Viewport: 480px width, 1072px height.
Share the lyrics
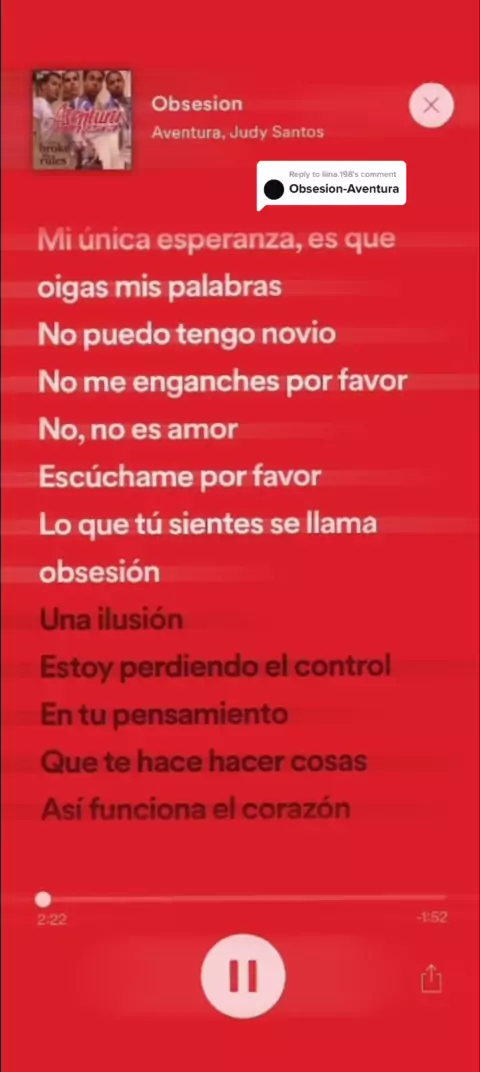tap(431, 978)
